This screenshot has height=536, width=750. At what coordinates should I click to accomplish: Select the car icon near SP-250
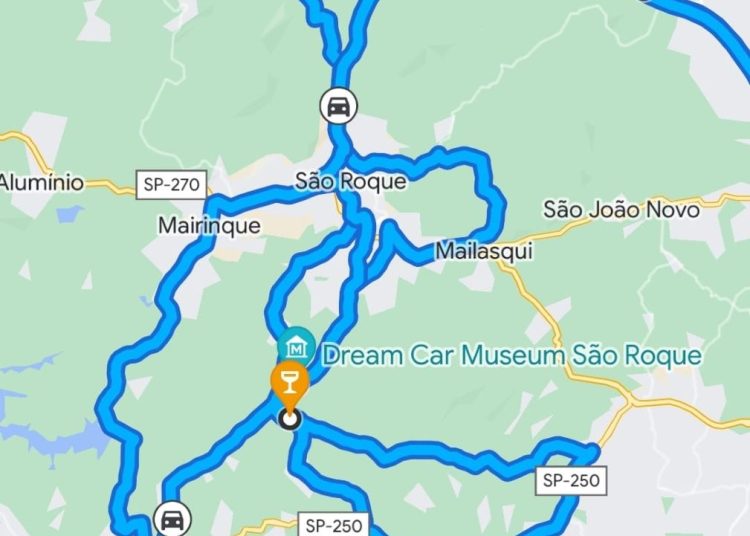coord(172,519)
